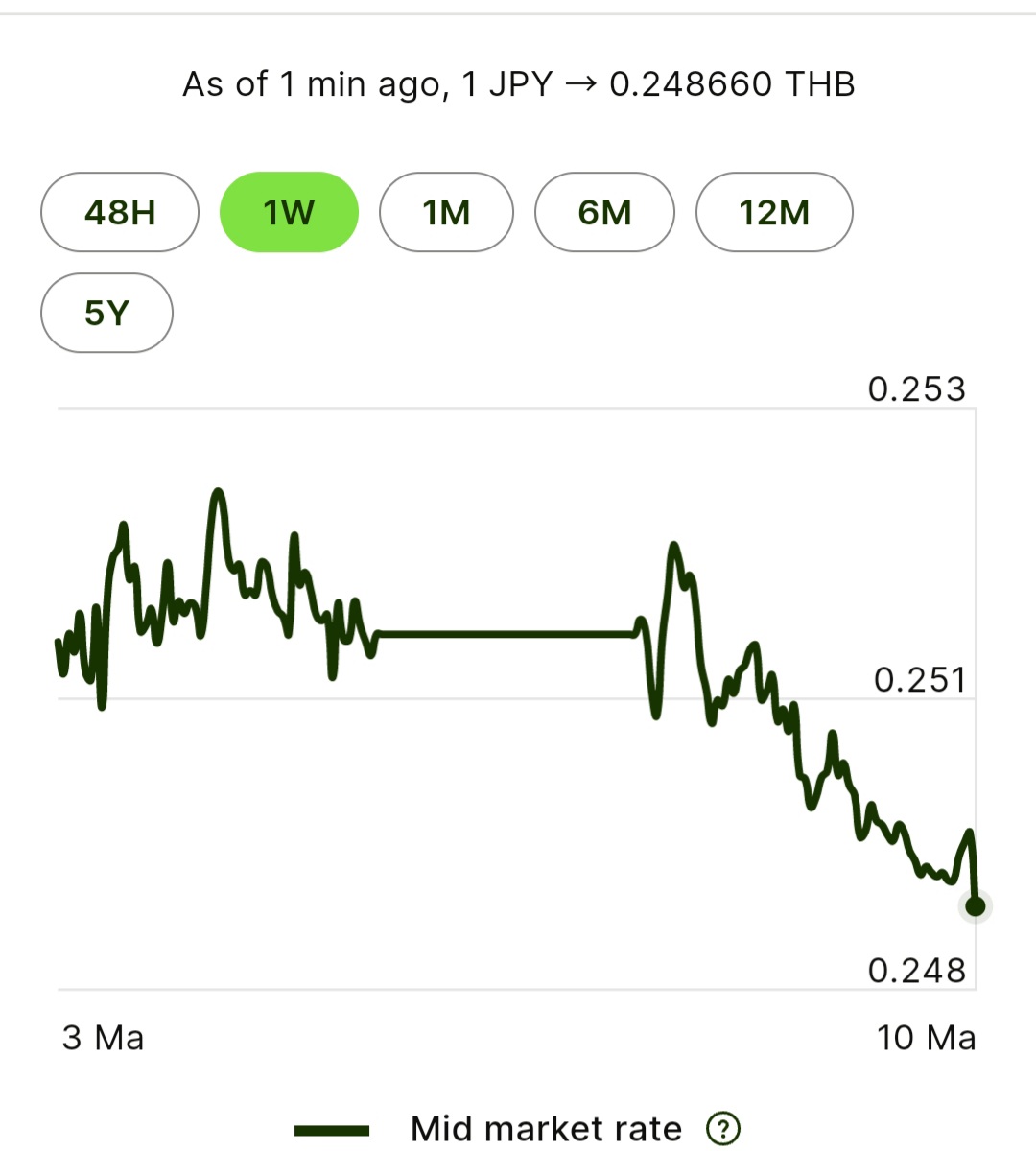This screenshot has width=1036, height=1151.
Task: Open the Mid market rate help icon
Action: 723,1129
